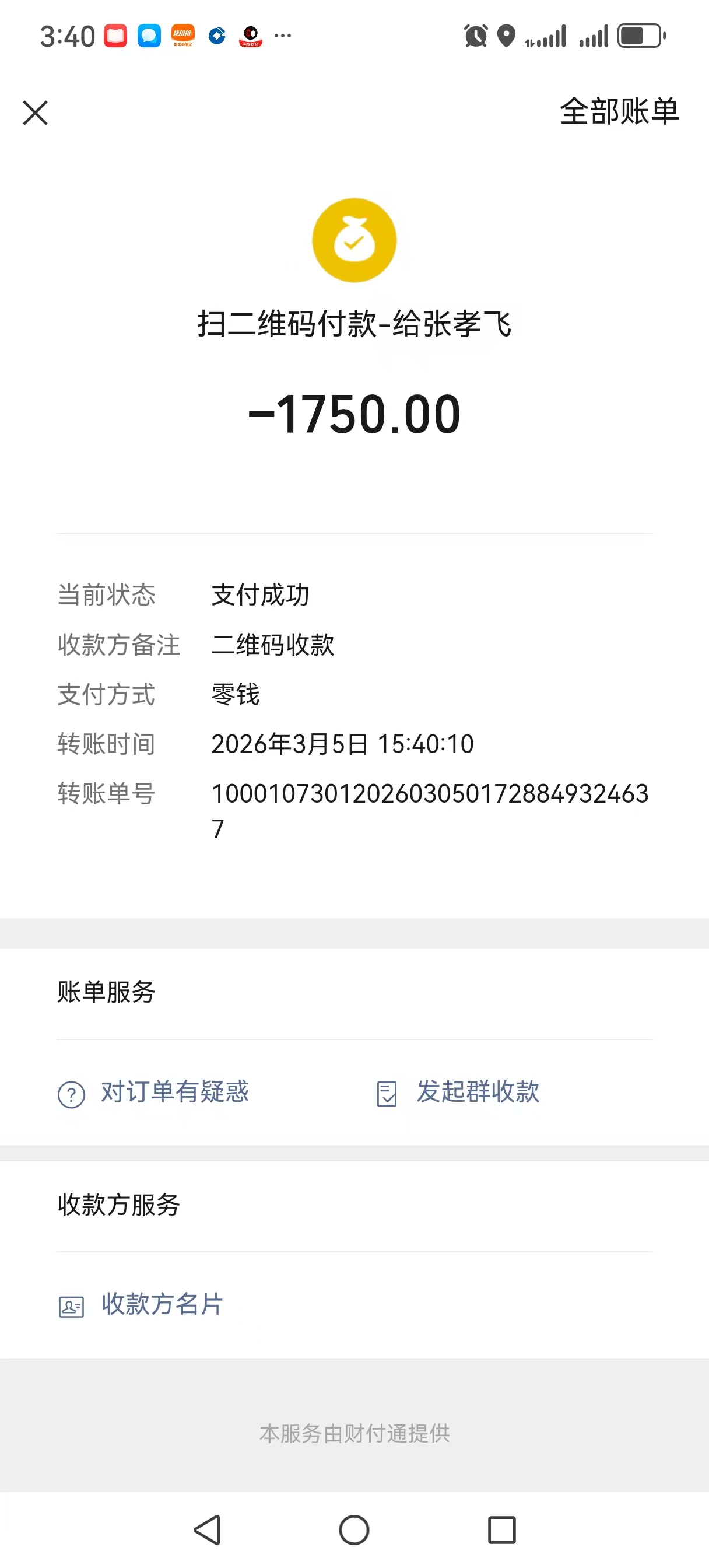
Task: Close the payment detail page
Action: (36, 113)
